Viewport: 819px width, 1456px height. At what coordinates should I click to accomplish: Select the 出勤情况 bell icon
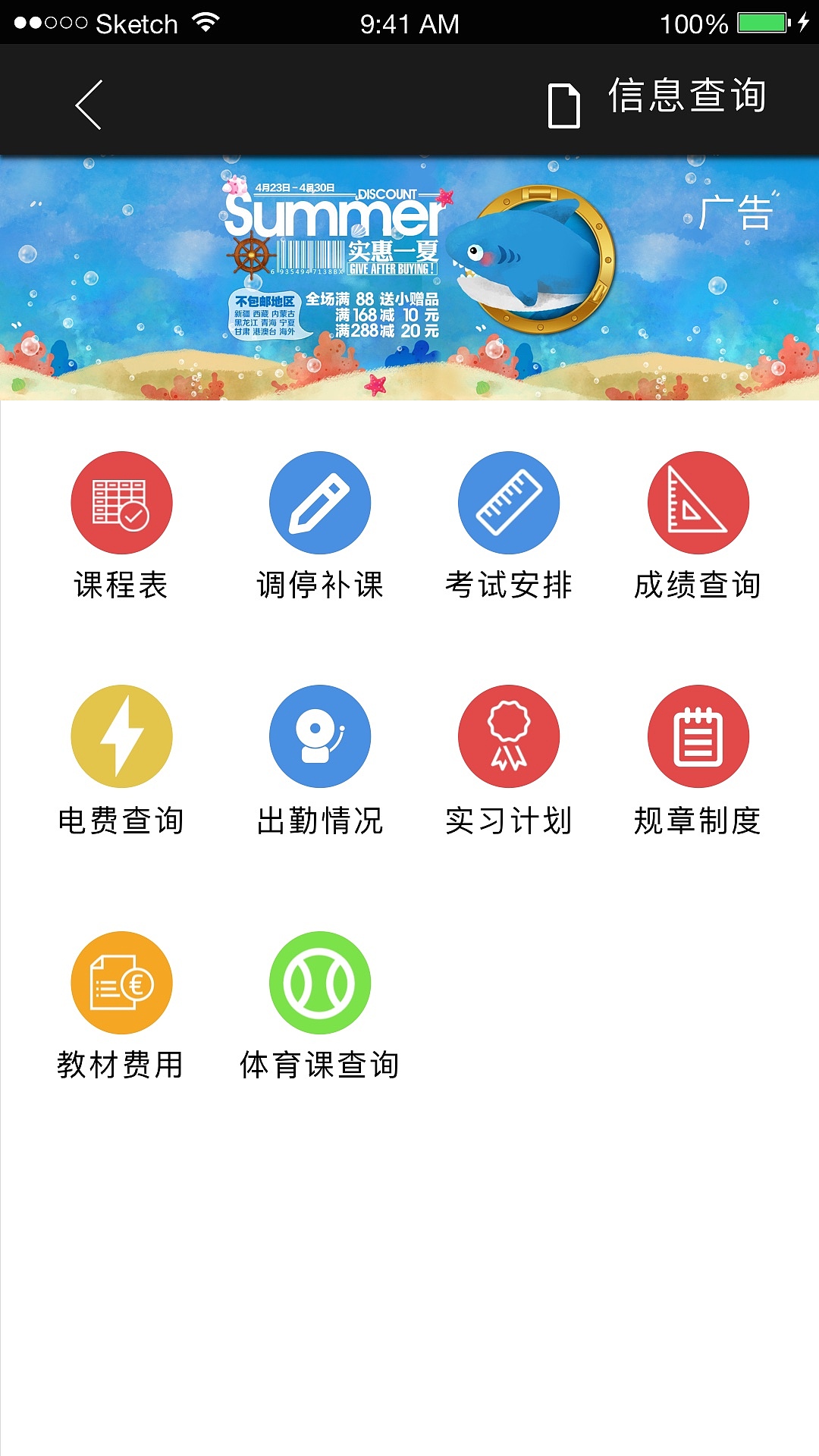tap(320, 736)
